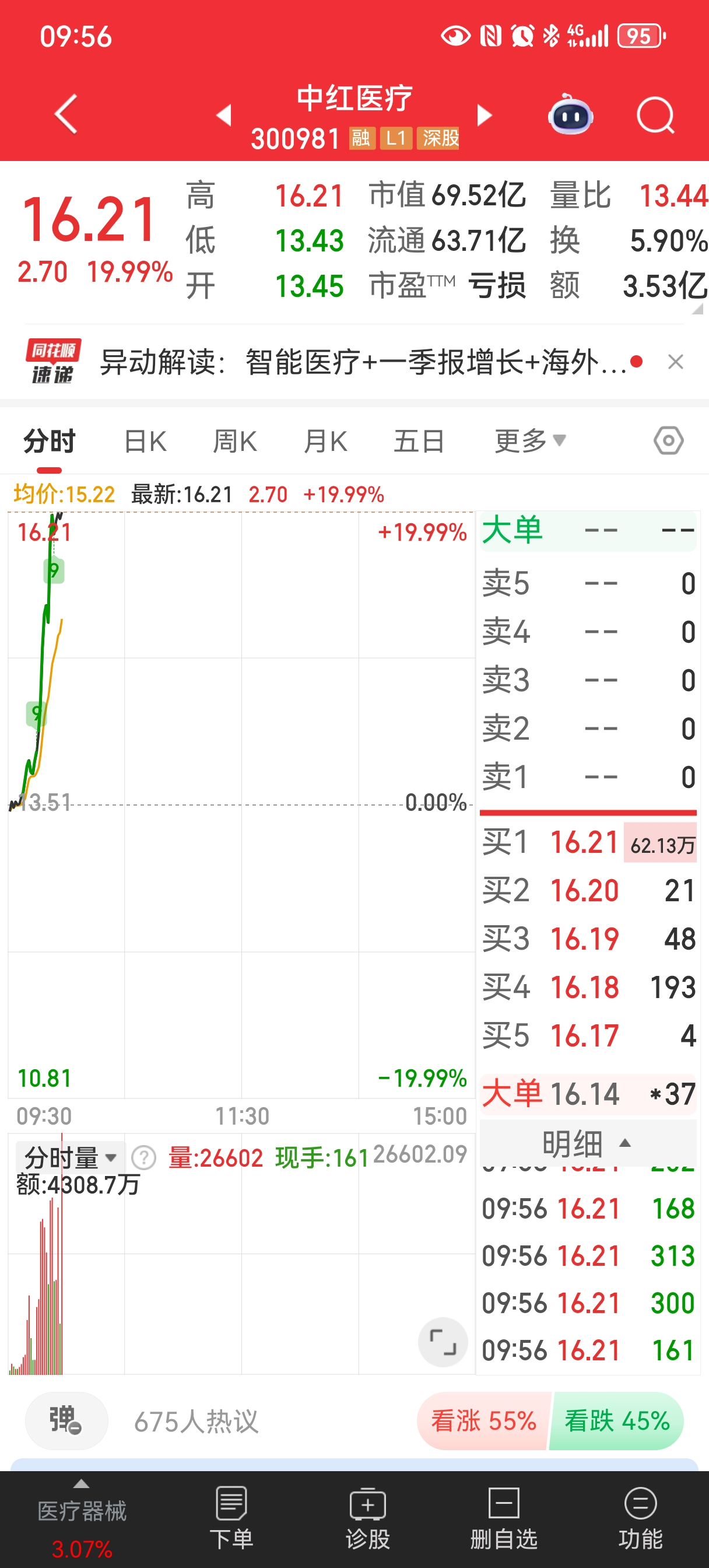This screenshot has height=1568, width=709.
Task: Open stock search
Action: click(655, 114)
